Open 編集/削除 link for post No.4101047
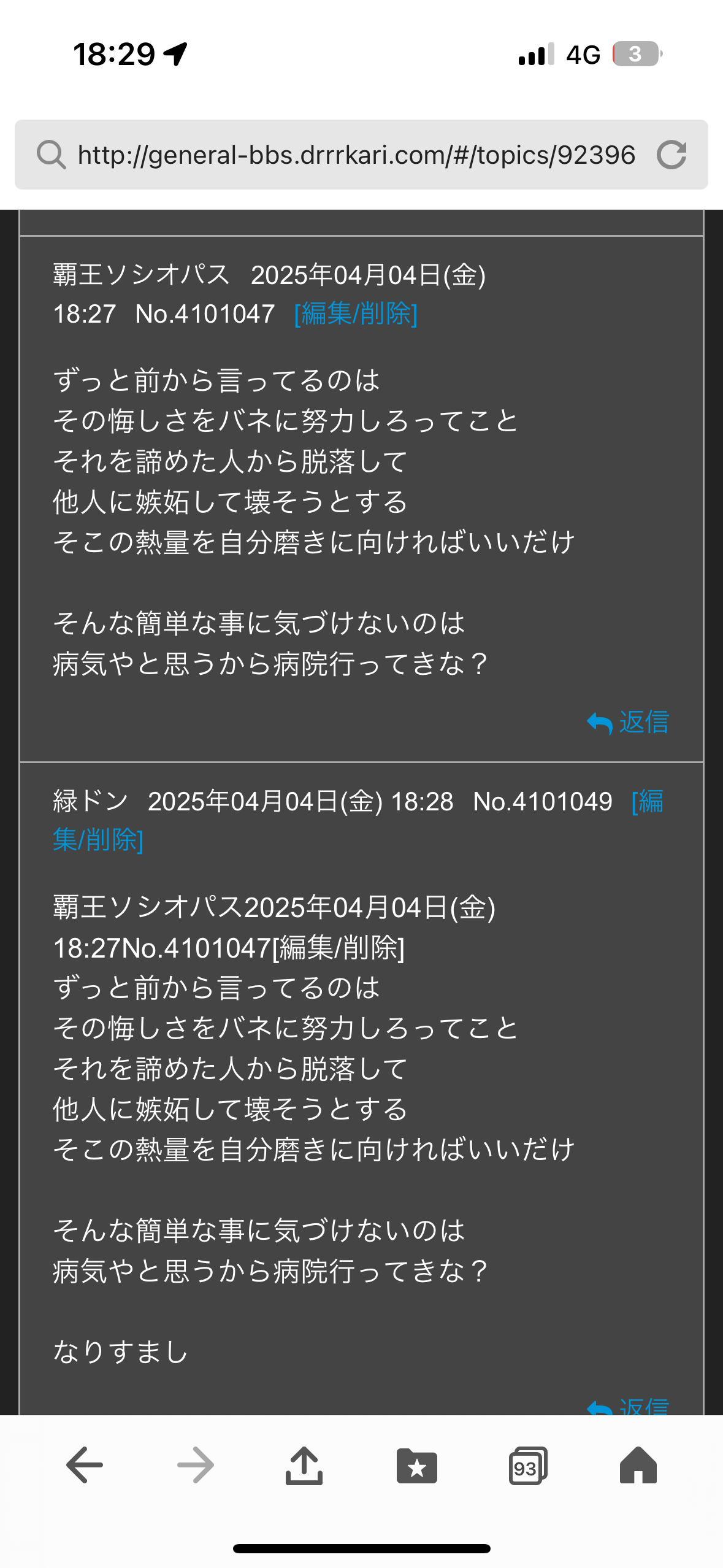This screenshot has height=1568, width=723. coord(356,313)
